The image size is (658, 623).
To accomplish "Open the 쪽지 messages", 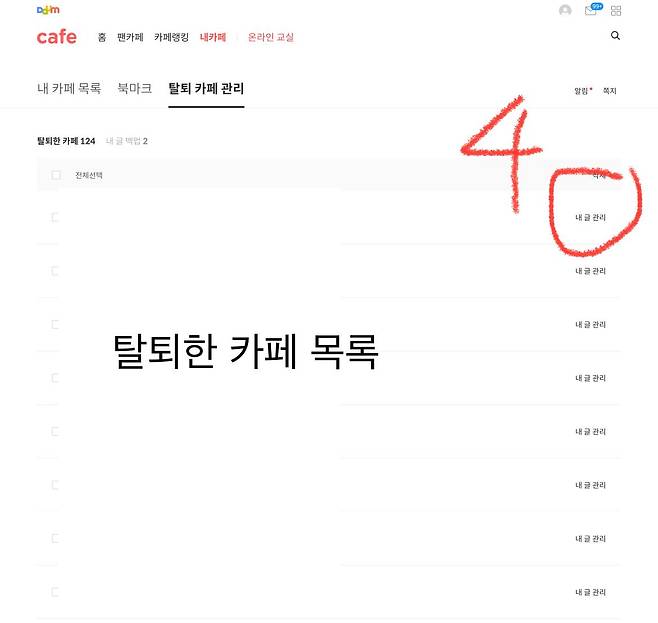I will tap(609, 91).
